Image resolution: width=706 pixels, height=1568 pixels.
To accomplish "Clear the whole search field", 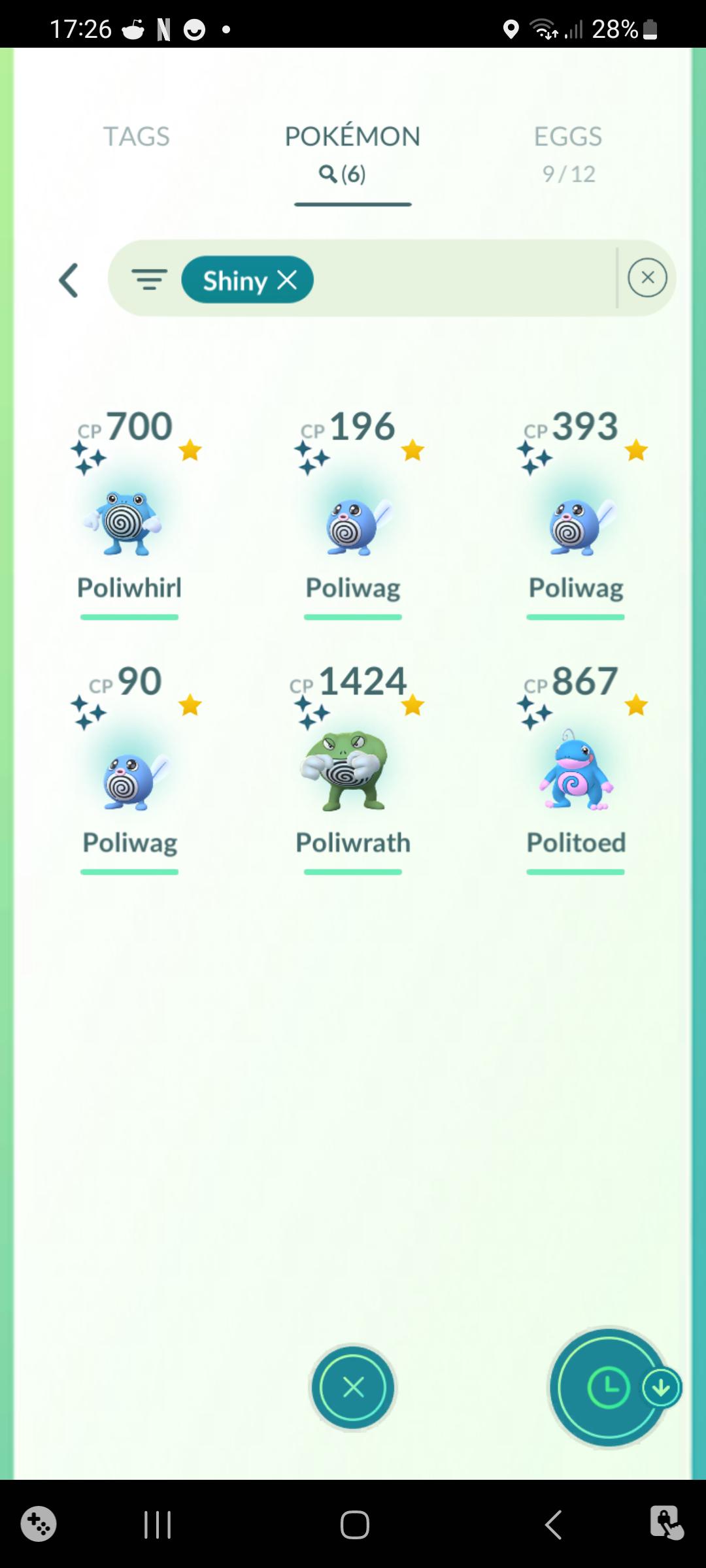I will coord(647,278).
